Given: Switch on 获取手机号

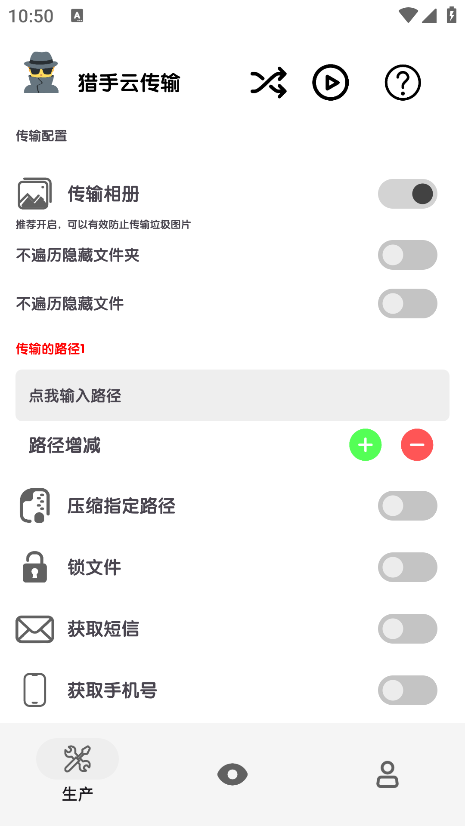Looking at the screenshot, I should pos(408,690).
